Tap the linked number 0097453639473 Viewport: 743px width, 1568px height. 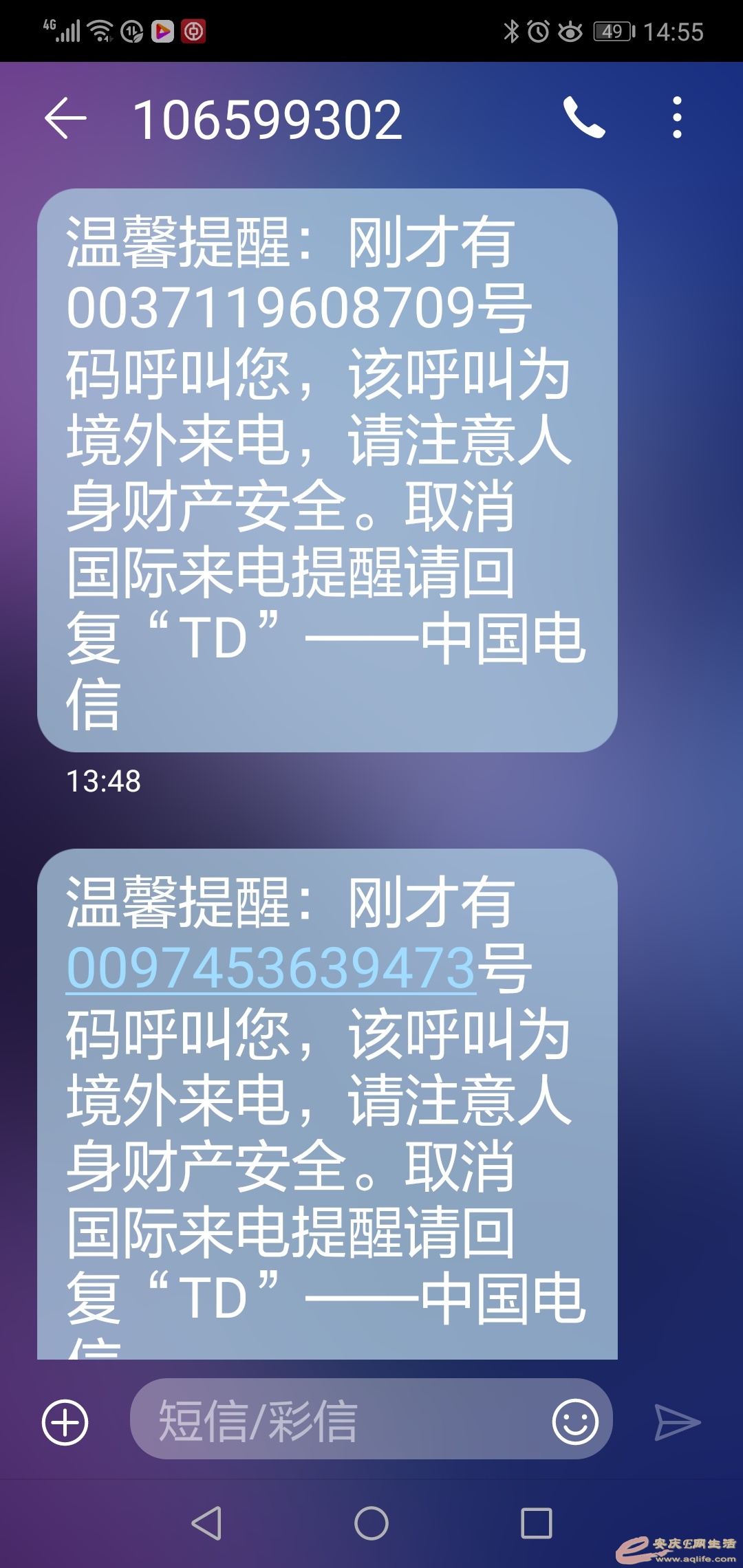[271, 968]
